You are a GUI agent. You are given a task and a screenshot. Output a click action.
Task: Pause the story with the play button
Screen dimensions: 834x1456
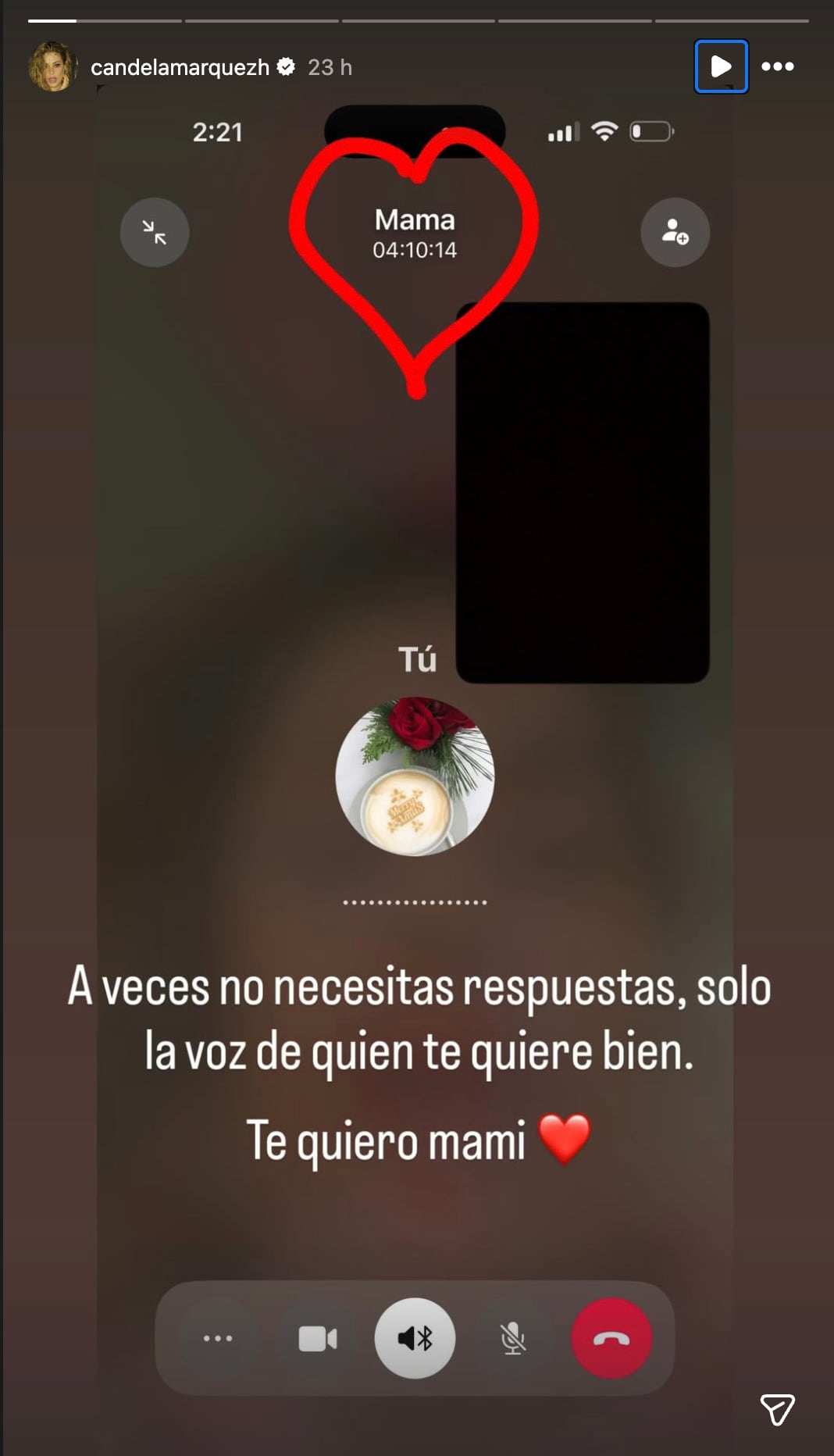point(720,66)
